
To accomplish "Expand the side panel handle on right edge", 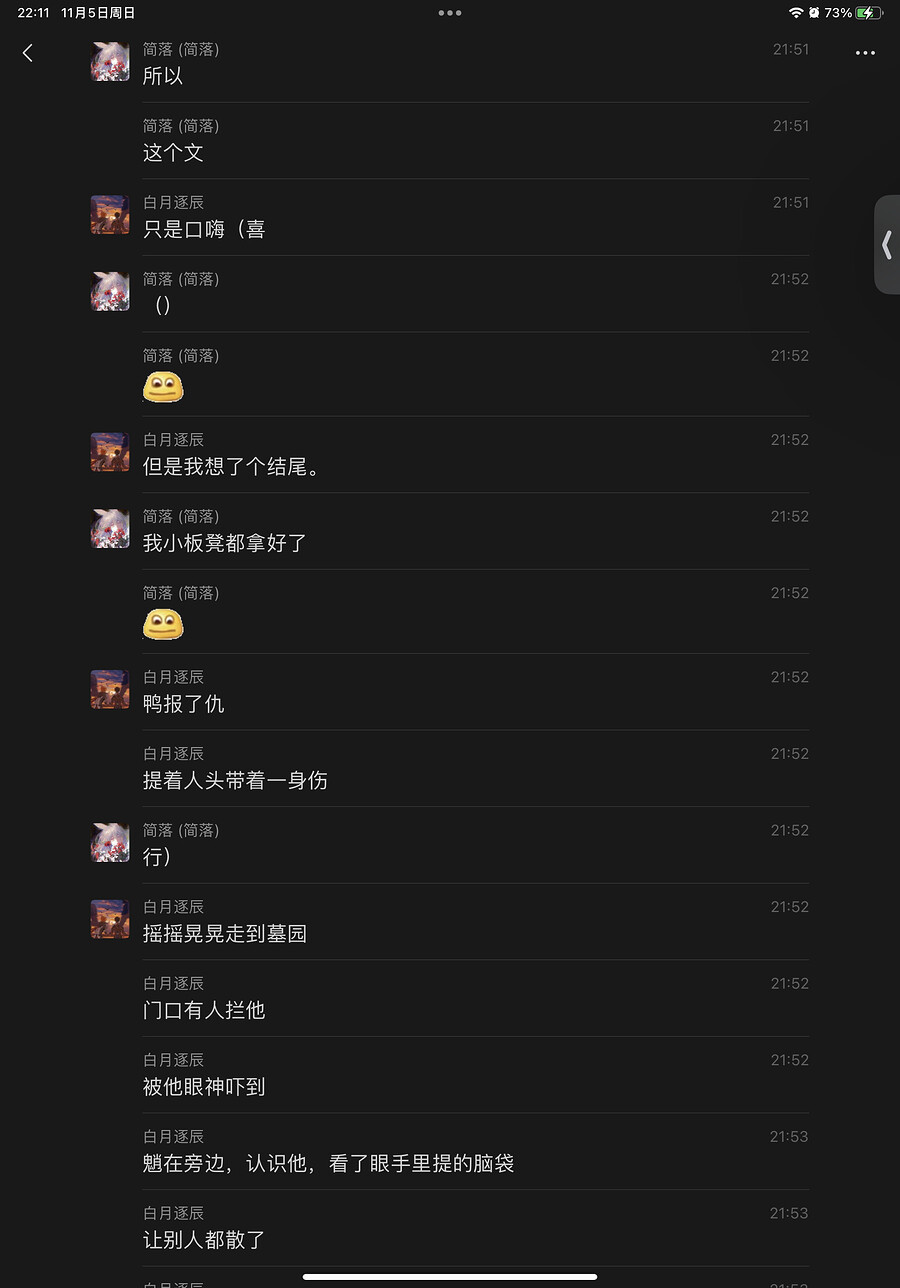I will click(x=886, y=245).
